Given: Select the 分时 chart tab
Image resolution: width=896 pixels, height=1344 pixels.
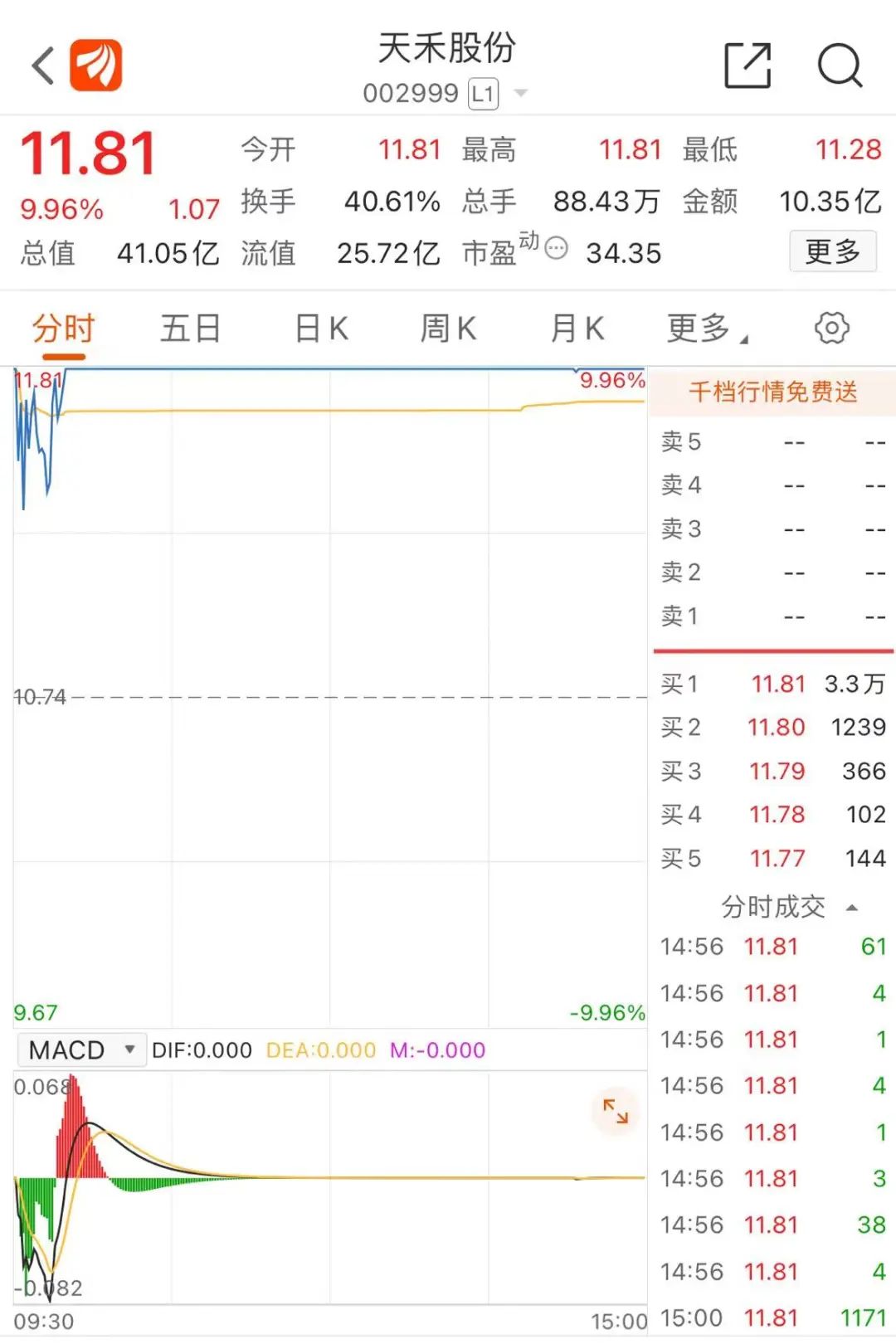Looking at the screenshot, I should coord(64,329).
